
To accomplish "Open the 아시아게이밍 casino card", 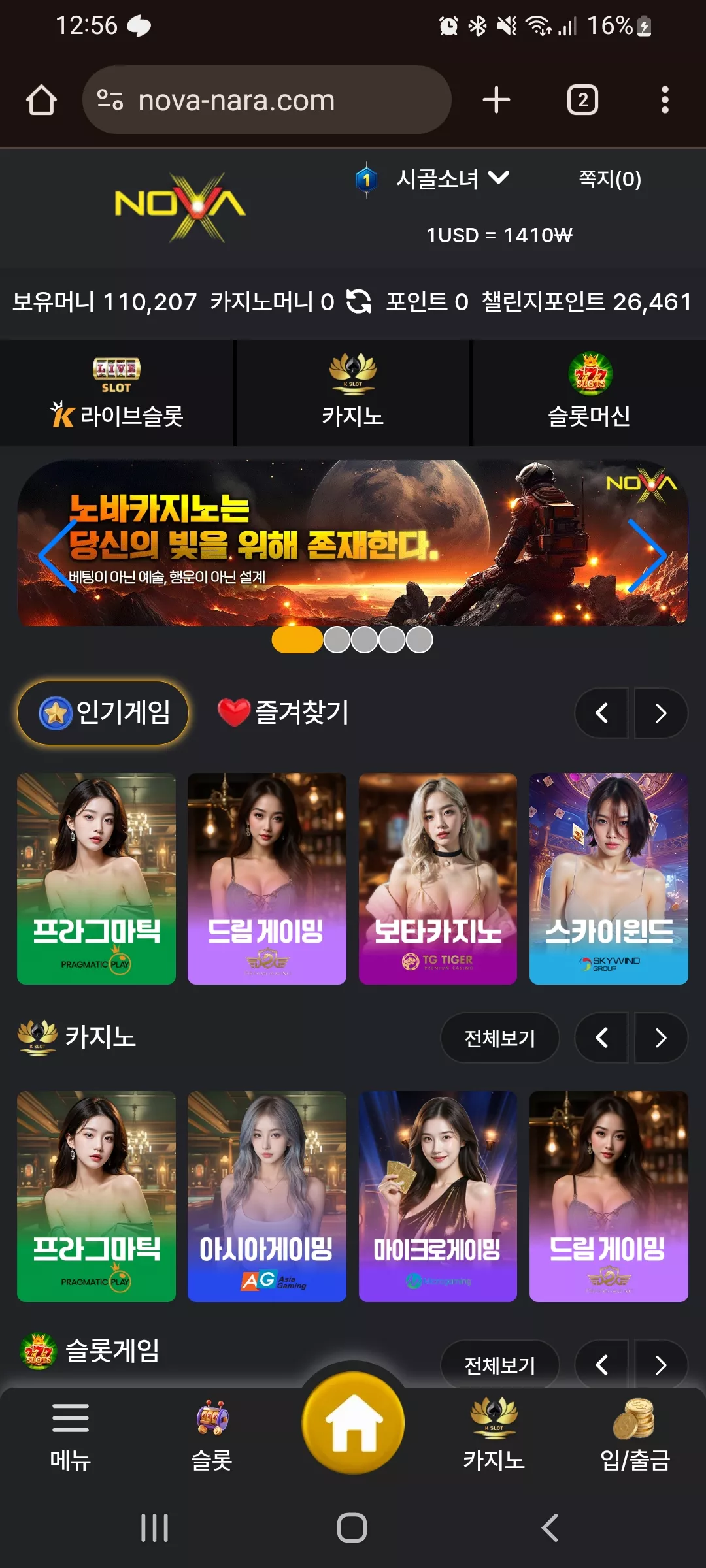I will point(267,1196).
